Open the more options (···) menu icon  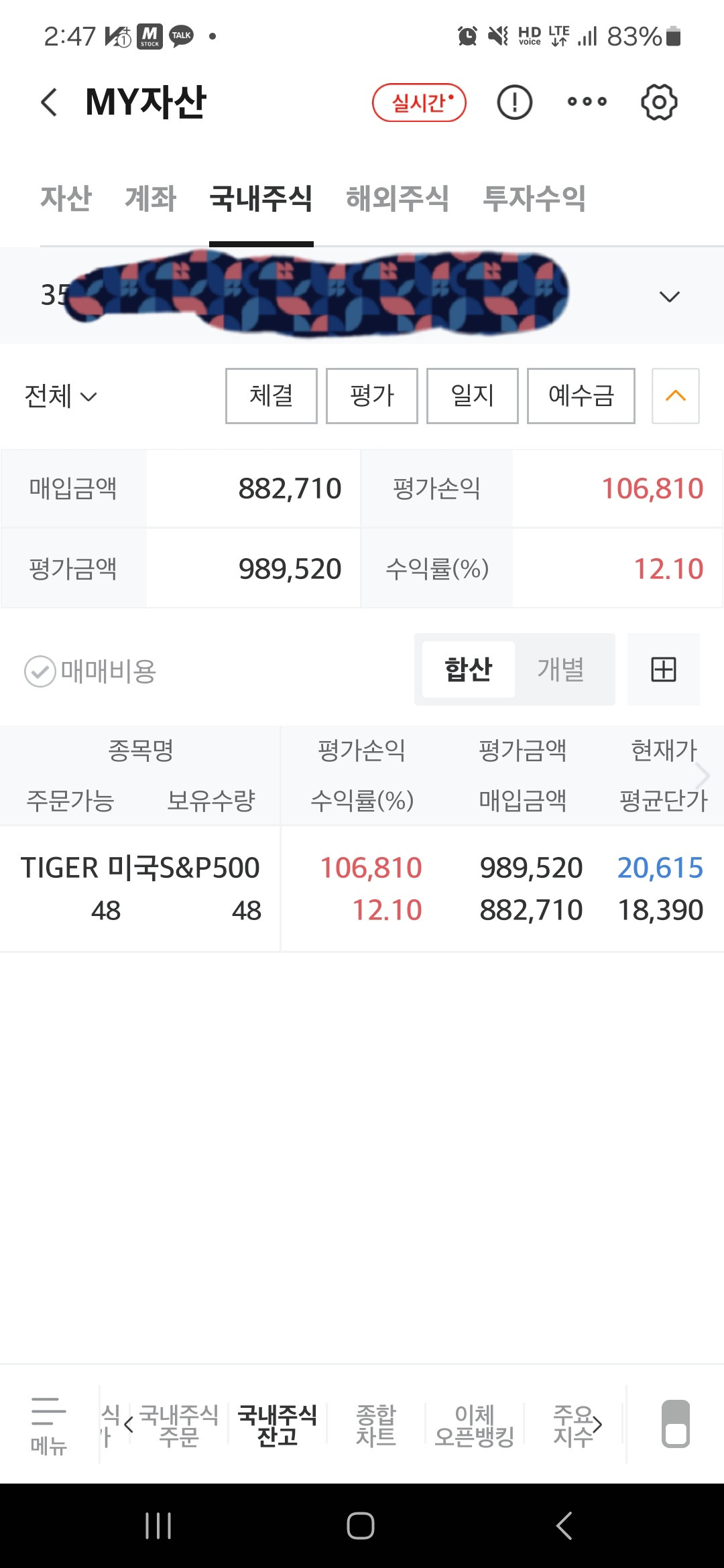coord(587,101)
